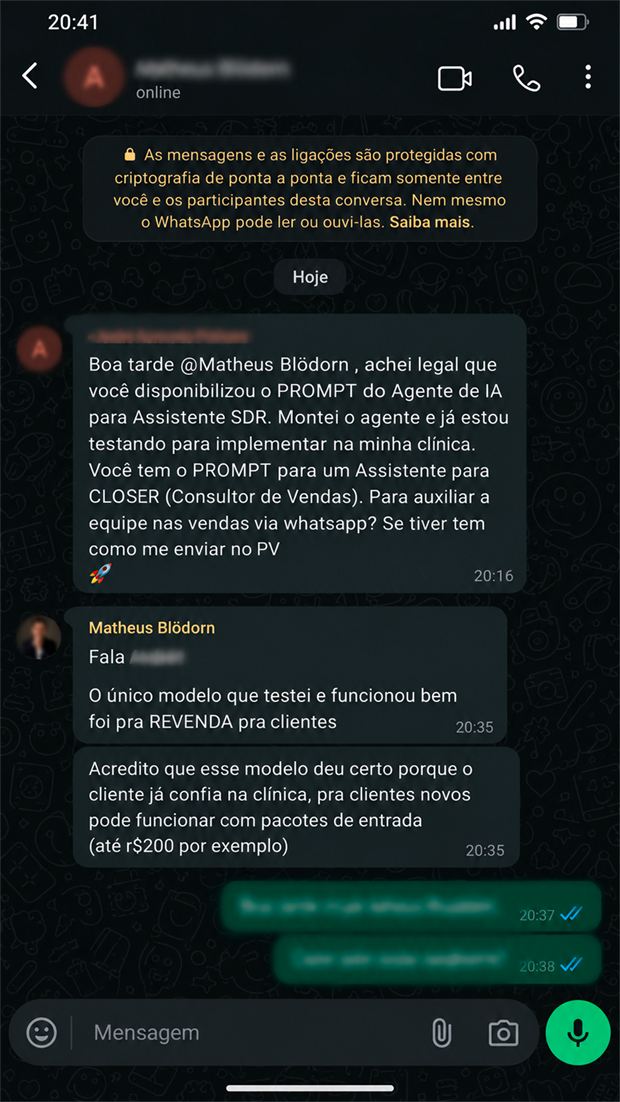Open the chat header contact info

(x=211, y=77)
